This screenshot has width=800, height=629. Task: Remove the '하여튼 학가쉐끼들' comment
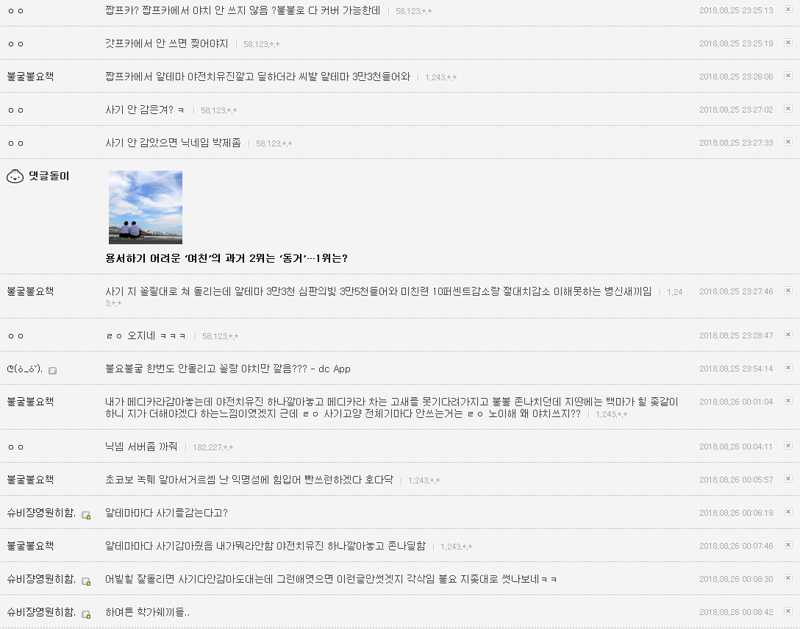[788, 611]
